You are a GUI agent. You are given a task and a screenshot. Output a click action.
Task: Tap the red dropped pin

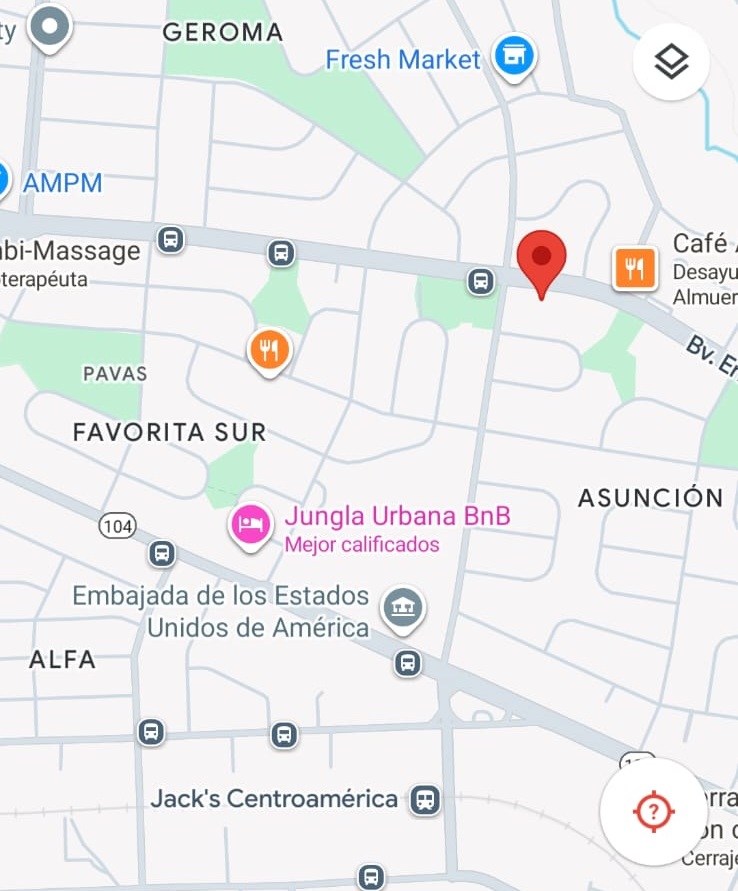click(x=541, y=259)
